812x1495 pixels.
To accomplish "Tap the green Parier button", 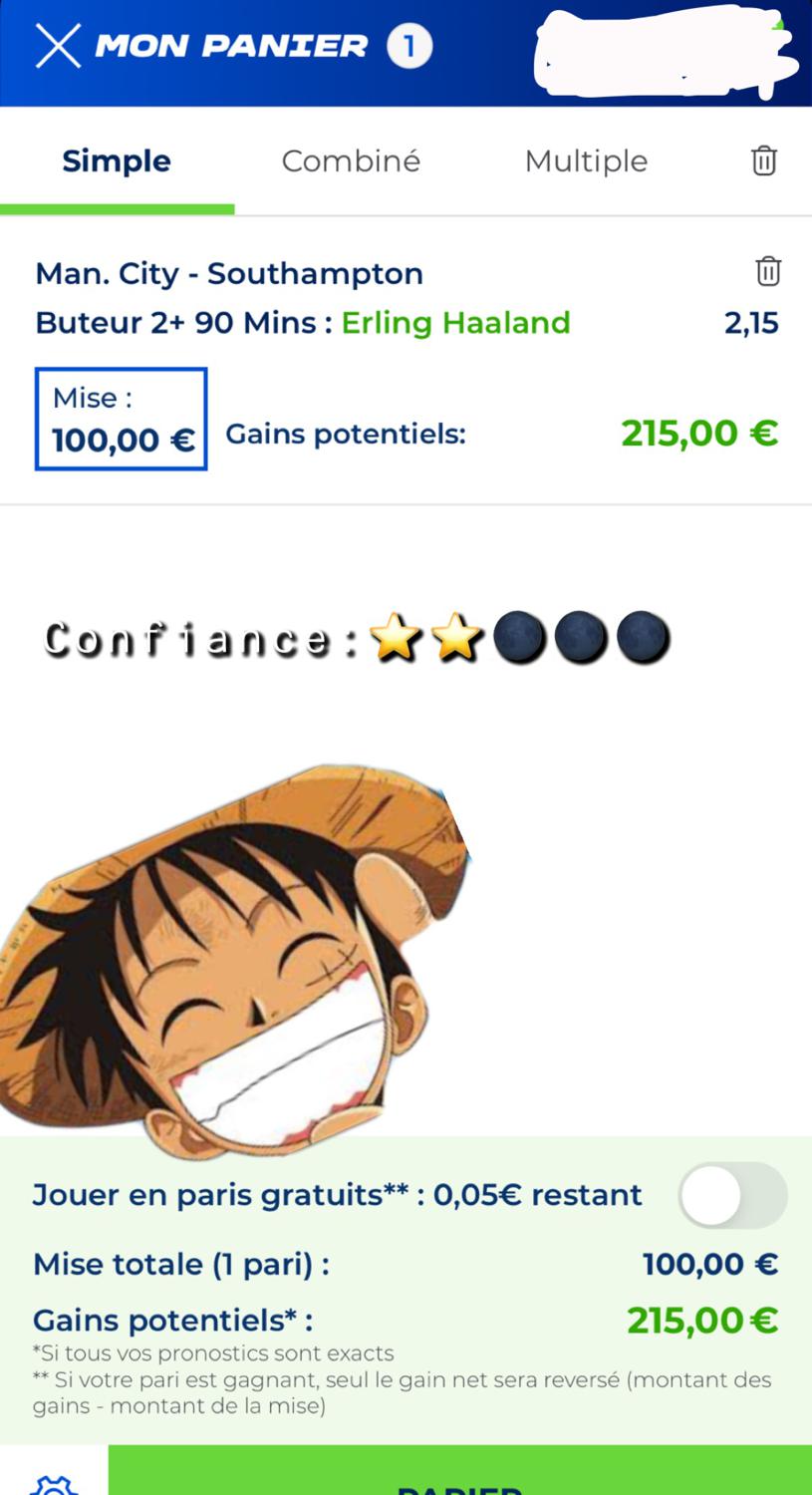I will (x=459, y=1477).
